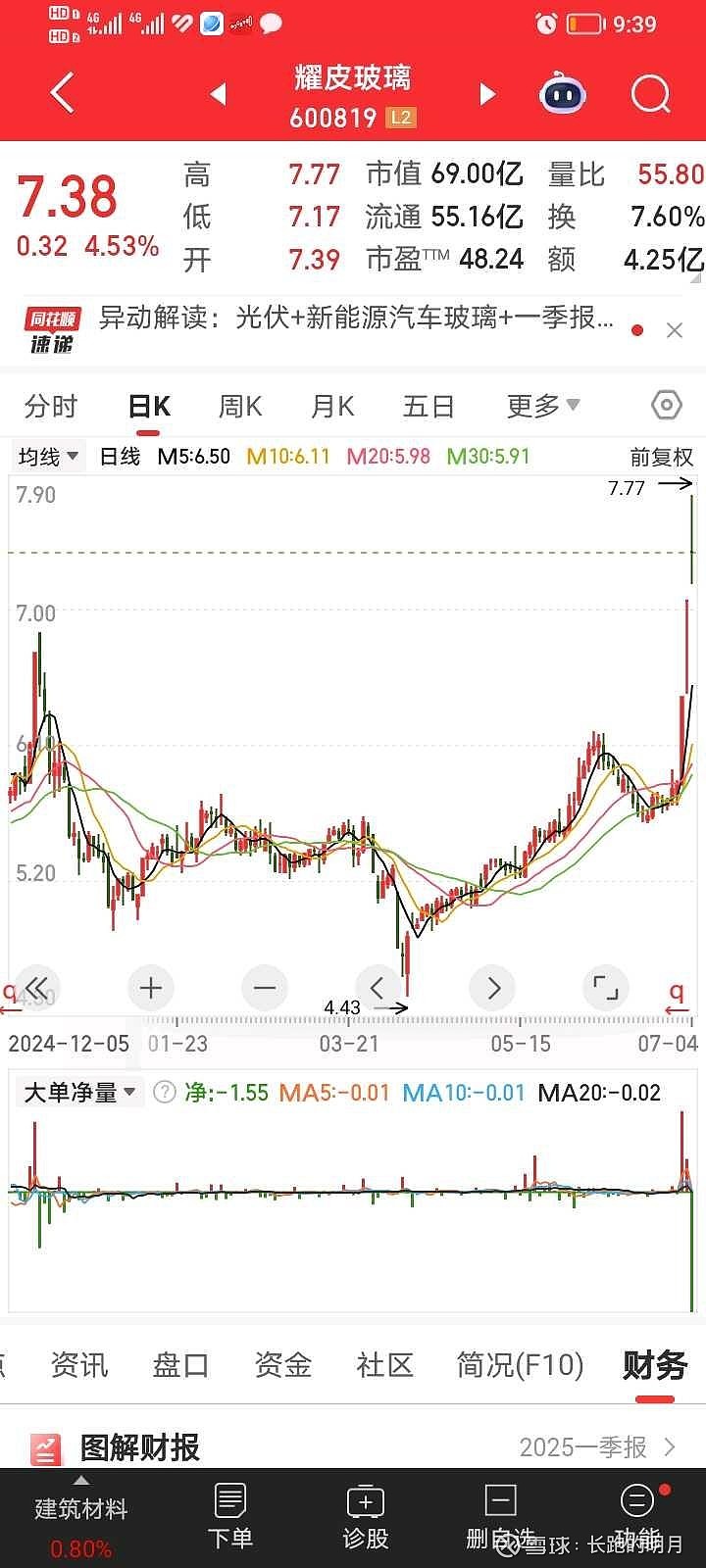This screenshot has height=1568, width=706.
Task: Dismiss the 异动解读 banner with the X
Action: 674,329
